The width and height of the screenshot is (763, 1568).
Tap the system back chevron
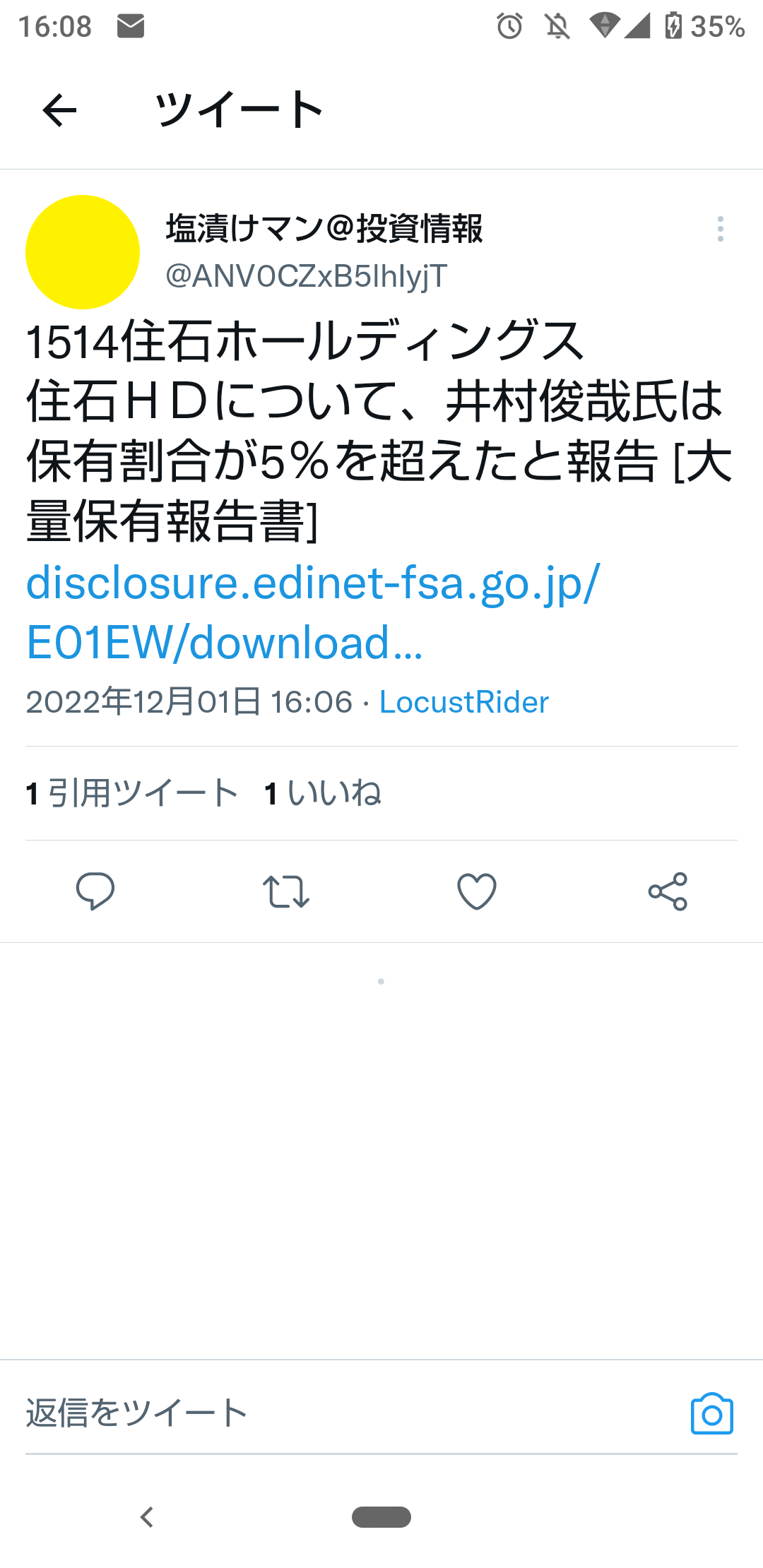click(x=147, y=1516)
